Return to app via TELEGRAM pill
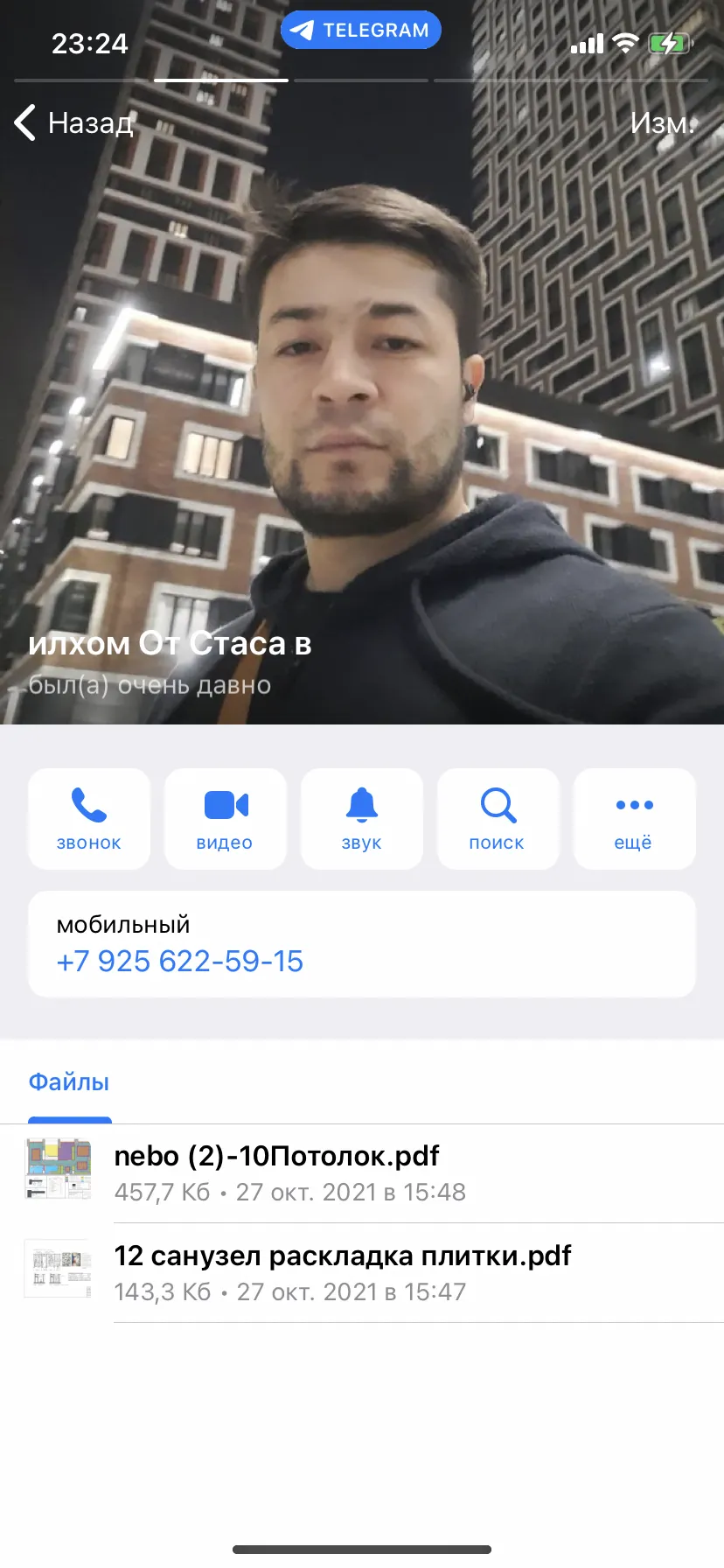The image size is (724, 1568). (x=361, y=30)
